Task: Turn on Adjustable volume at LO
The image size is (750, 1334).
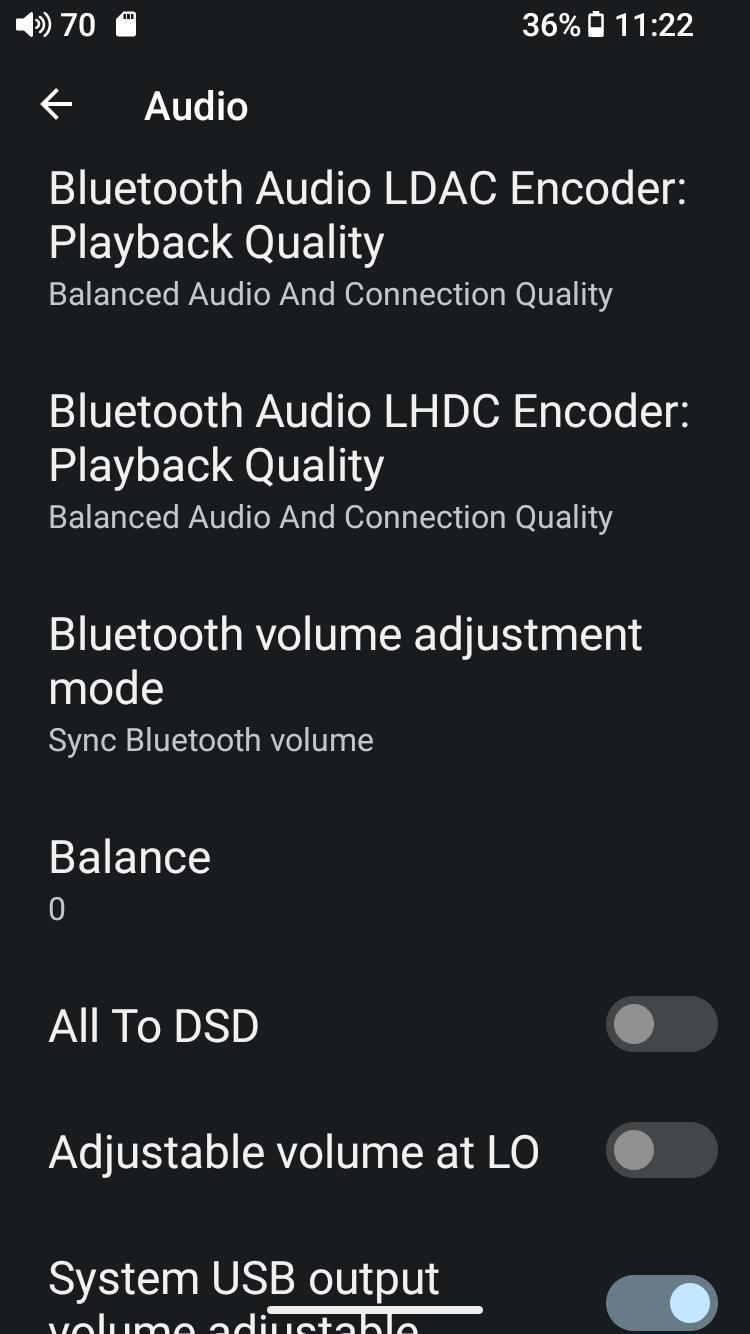Action: click(x=661, y=1150)
